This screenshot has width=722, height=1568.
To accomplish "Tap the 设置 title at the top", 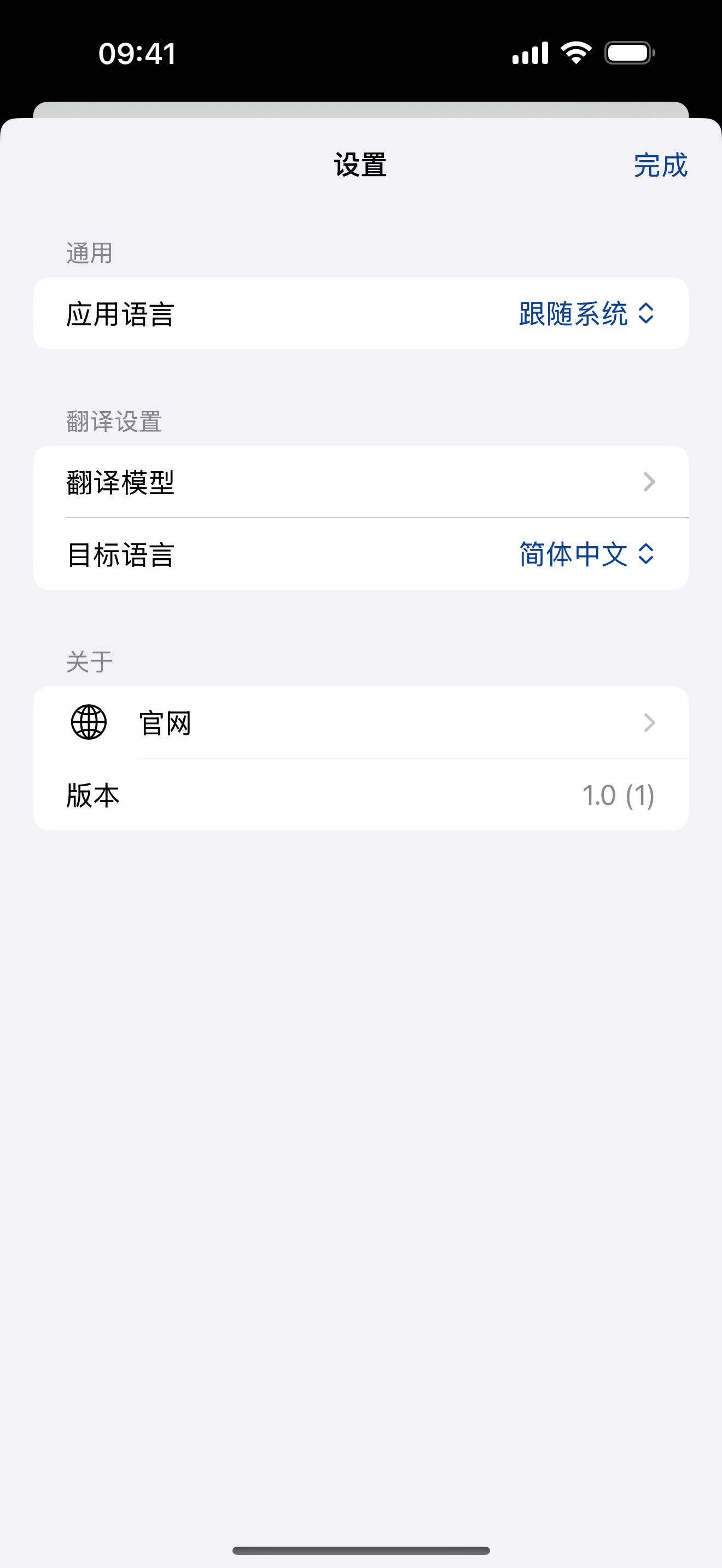I will 360,166.
